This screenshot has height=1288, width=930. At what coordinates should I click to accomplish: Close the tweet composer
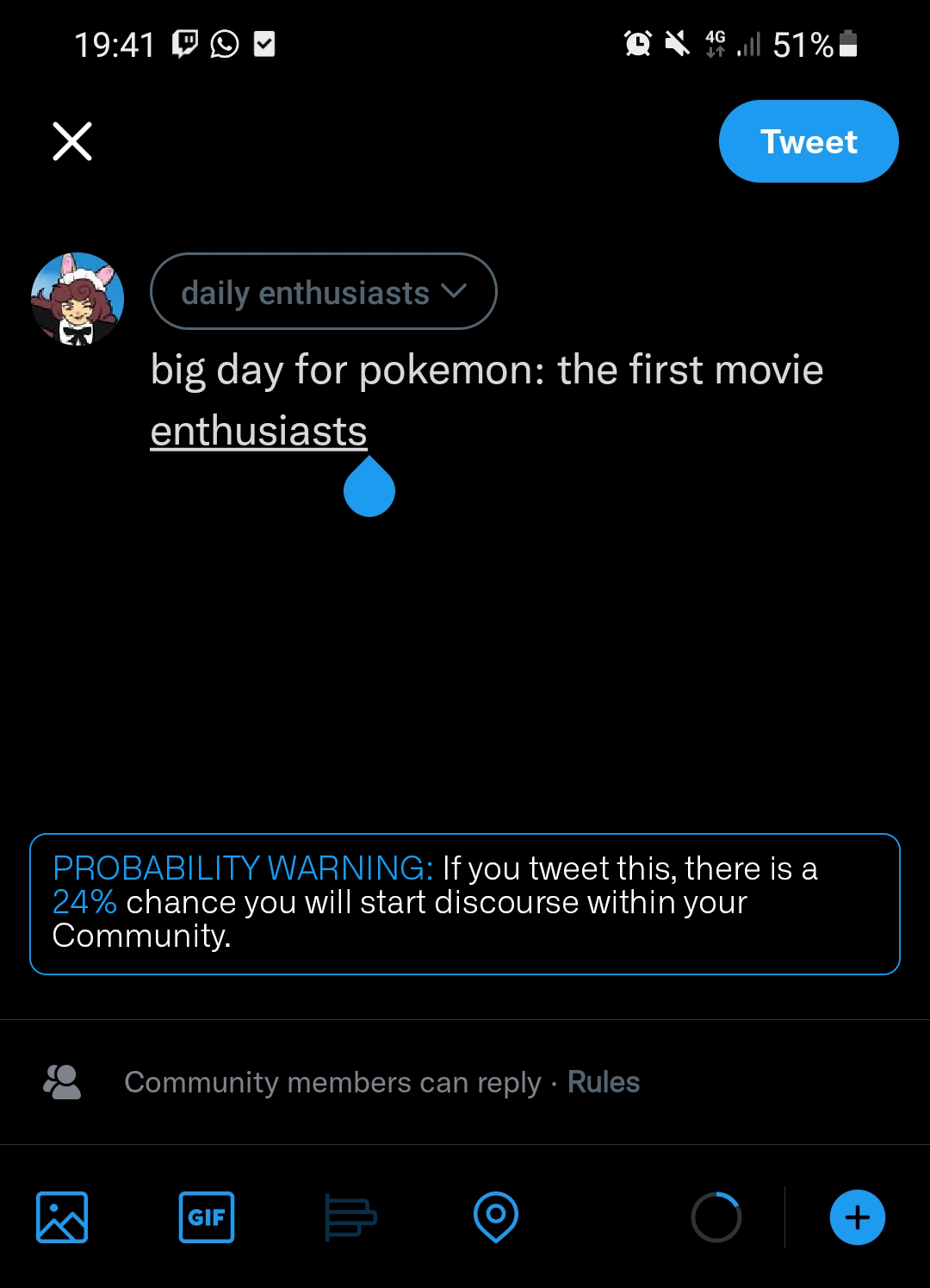click(x=72, y=141)
